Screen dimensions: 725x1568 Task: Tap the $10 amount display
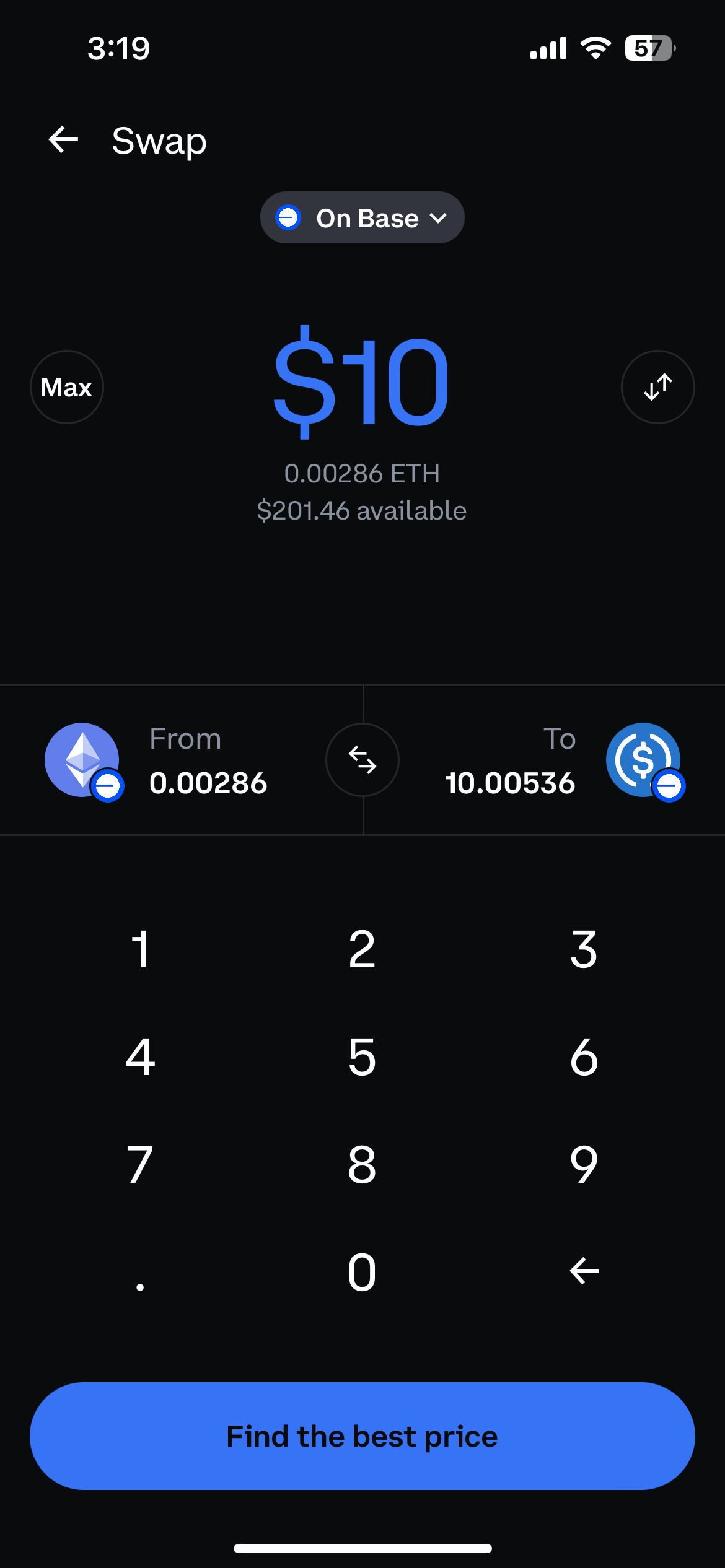click(362, 381)
